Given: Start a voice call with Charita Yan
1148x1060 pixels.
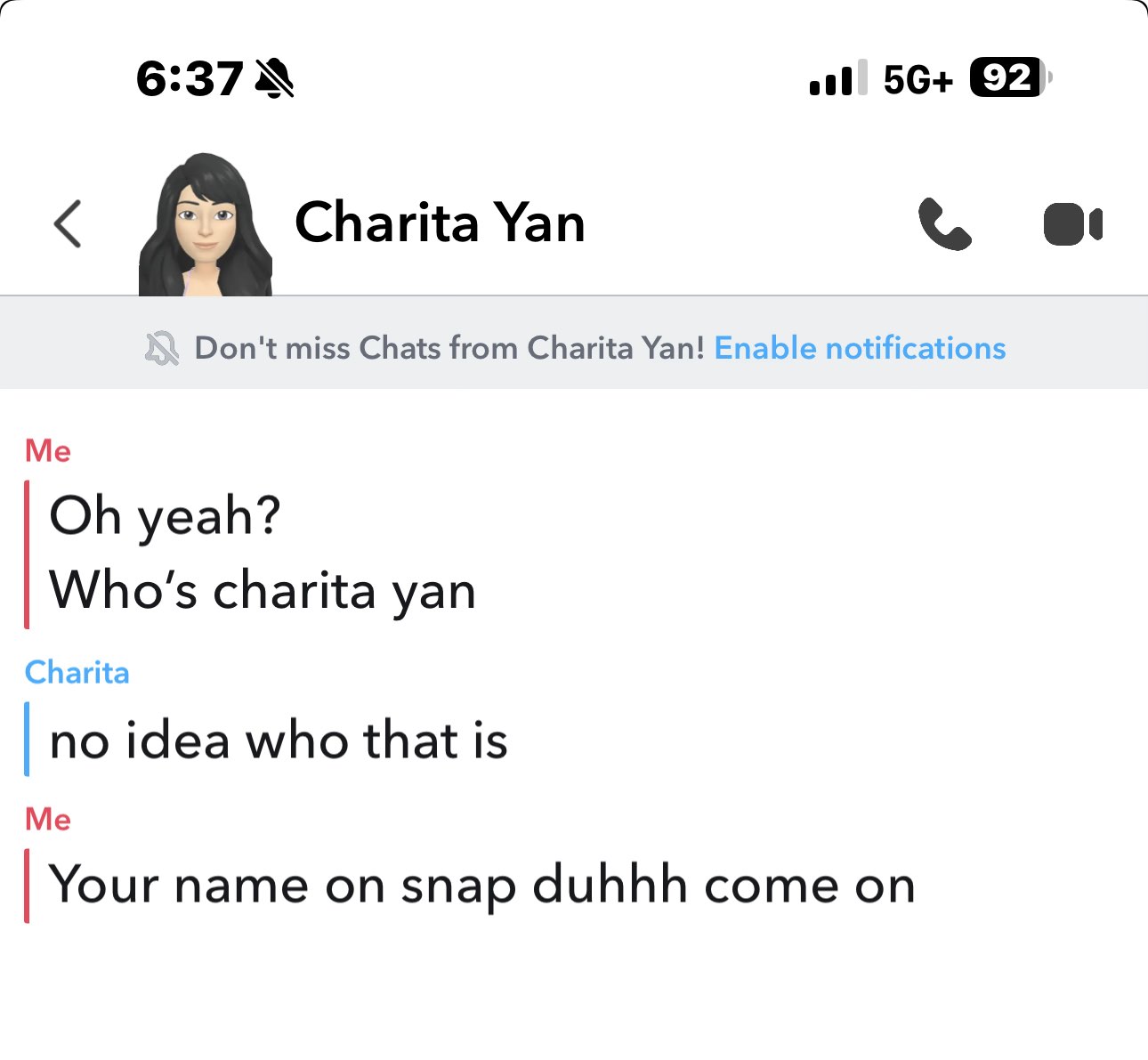Looking at the screenshot, I should tap(944, 223).
